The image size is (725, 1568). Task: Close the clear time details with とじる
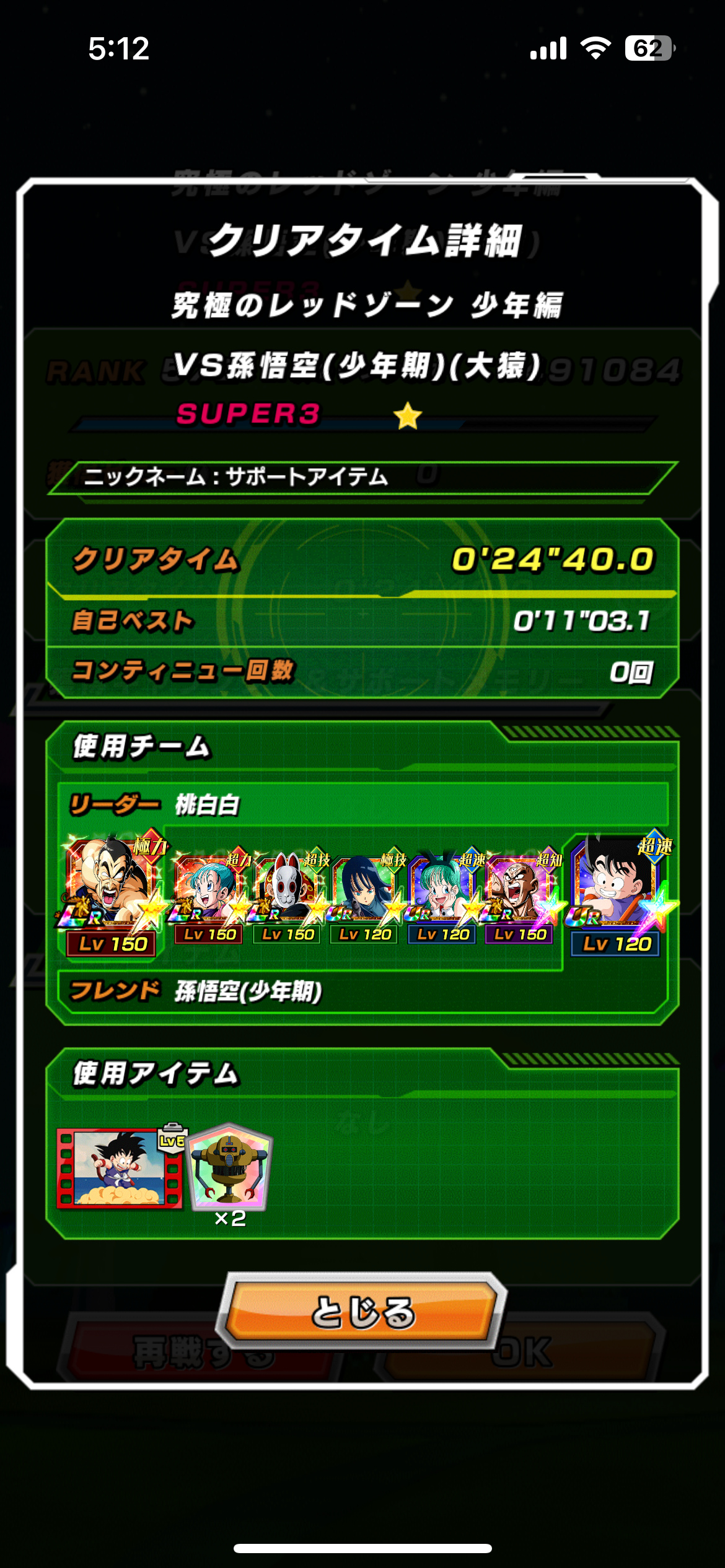362,1311
